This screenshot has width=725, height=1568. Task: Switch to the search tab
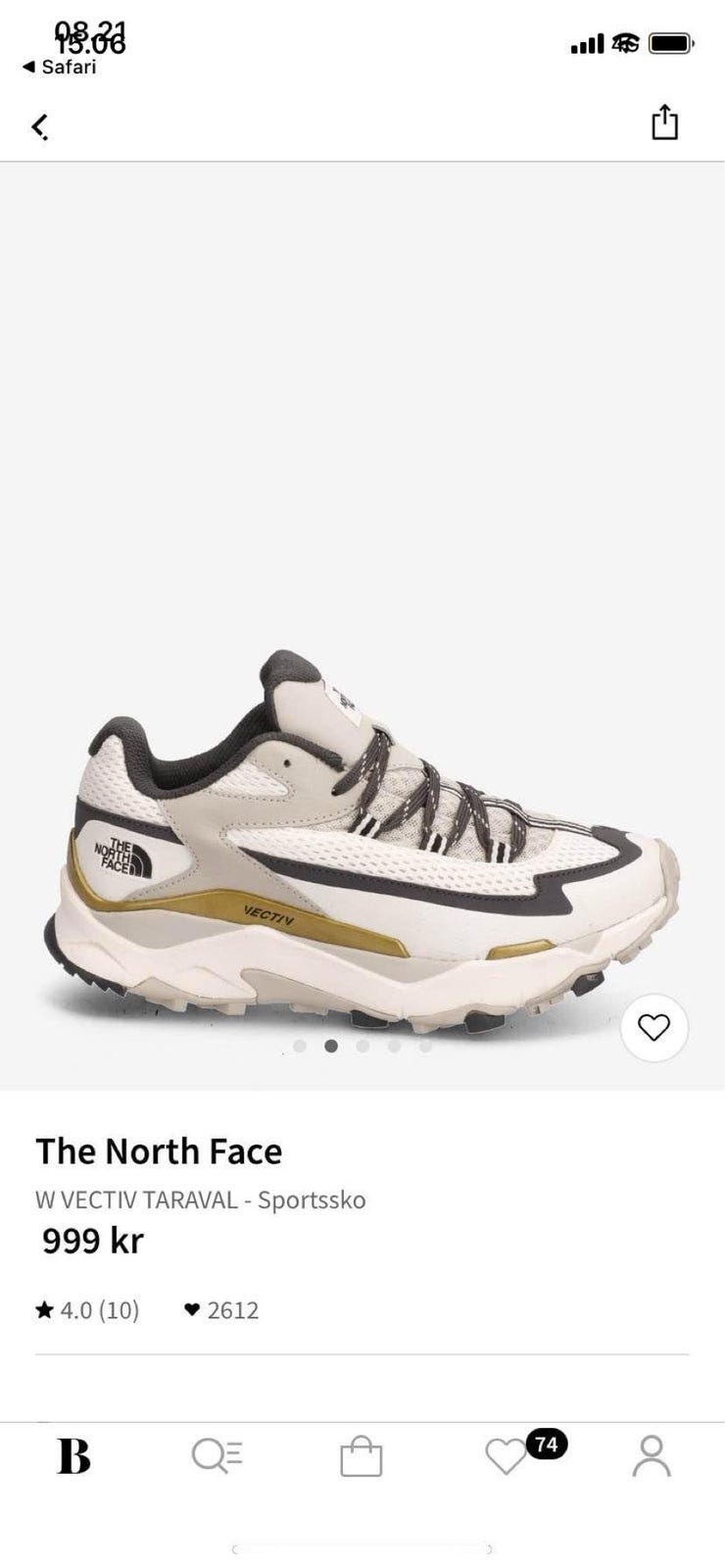[217, 1456]
